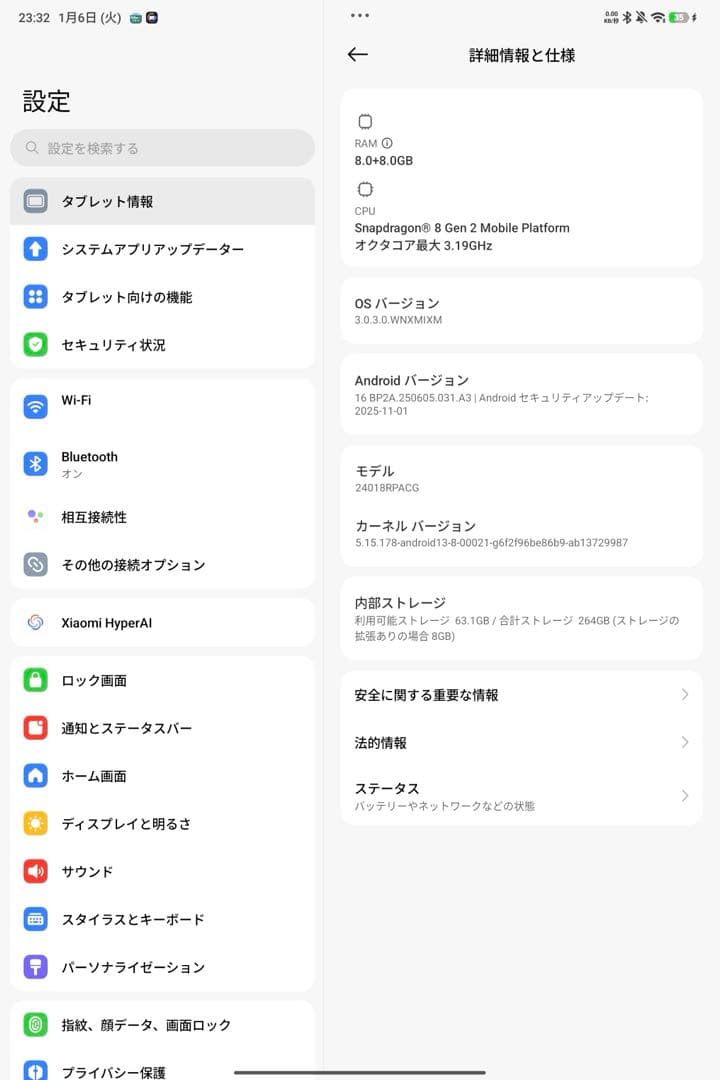Open the three-dot overflow menu

(359, 15)
